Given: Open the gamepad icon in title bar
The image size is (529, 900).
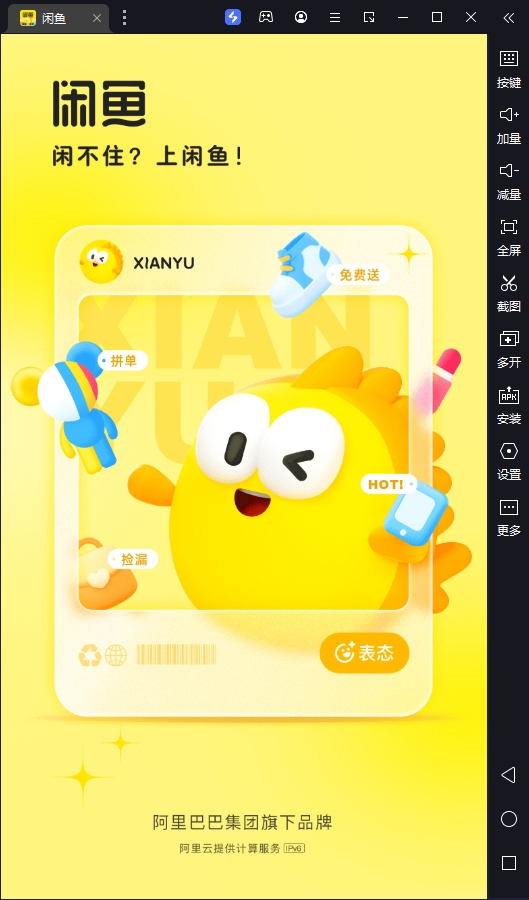Looking at the screenshot, I should [266, 17].
